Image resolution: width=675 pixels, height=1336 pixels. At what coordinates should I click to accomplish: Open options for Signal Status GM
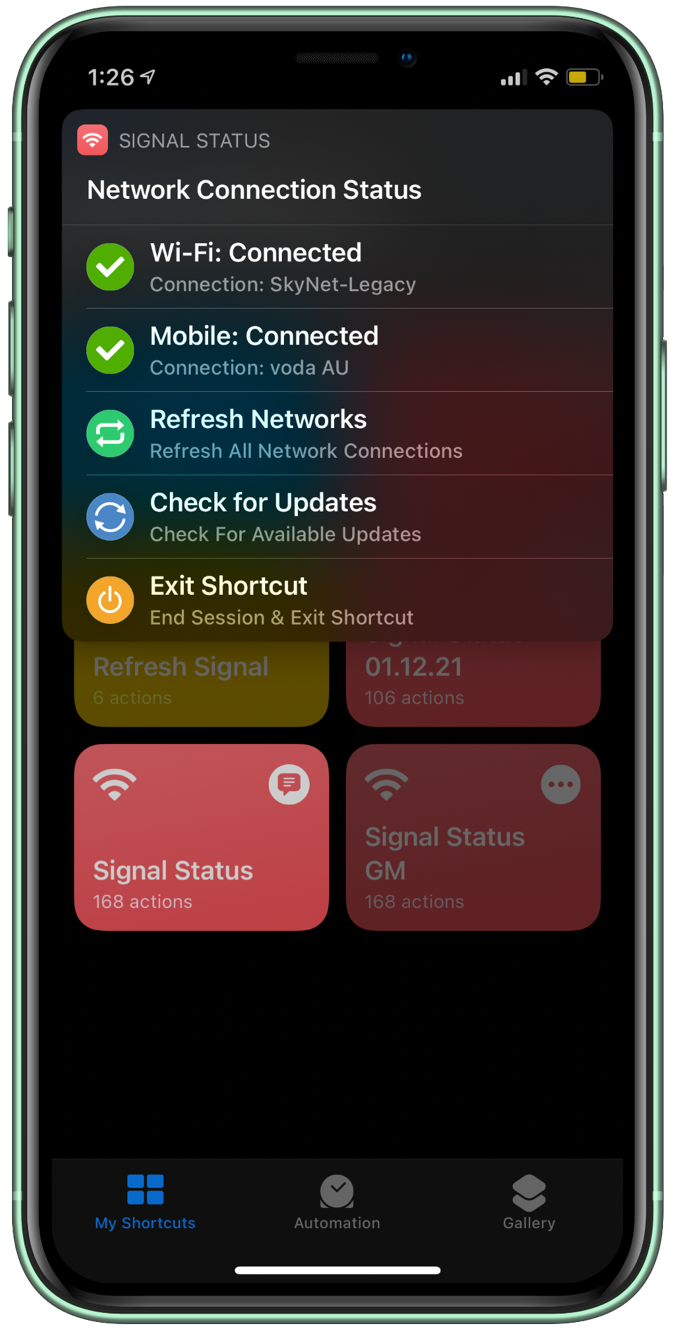point(560,785)
